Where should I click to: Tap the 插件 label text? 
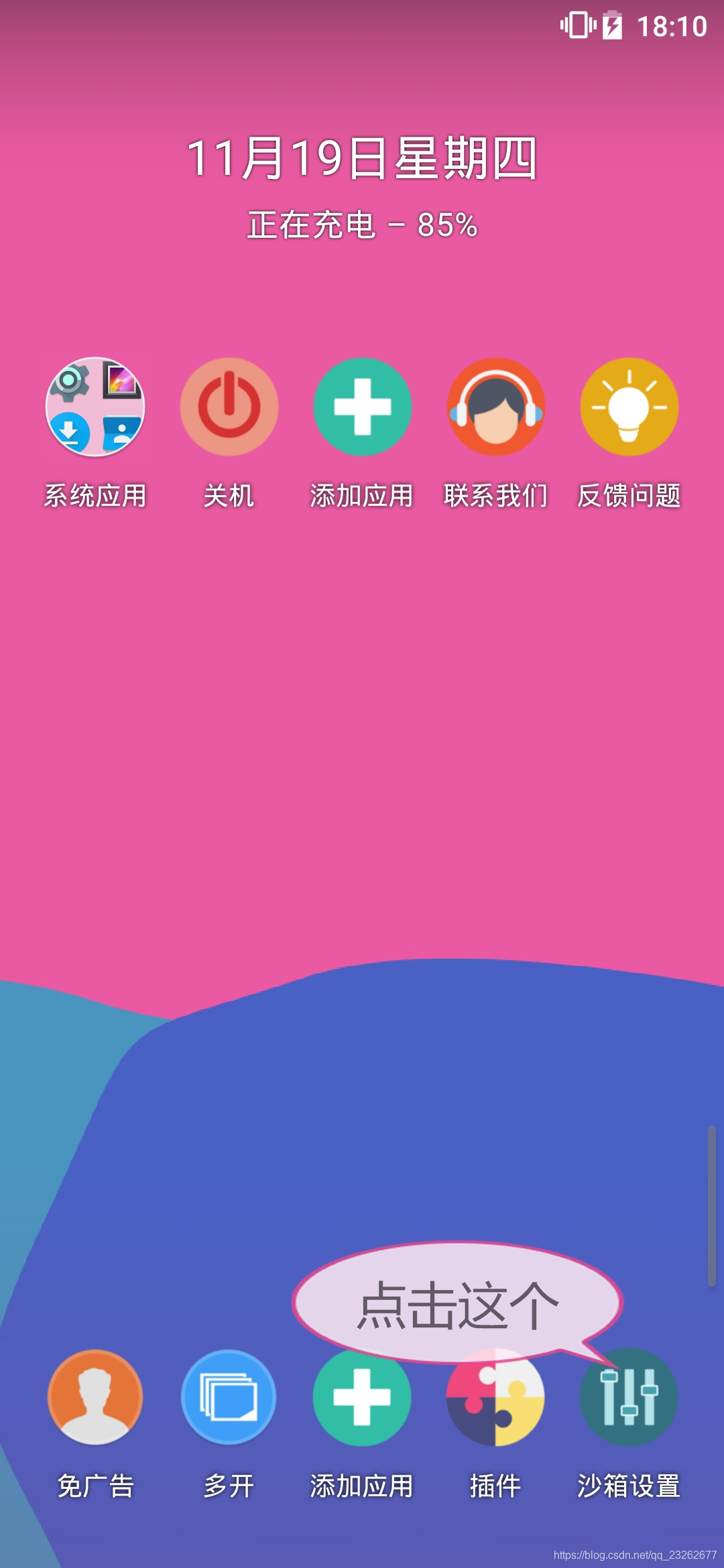(496, 1484)
